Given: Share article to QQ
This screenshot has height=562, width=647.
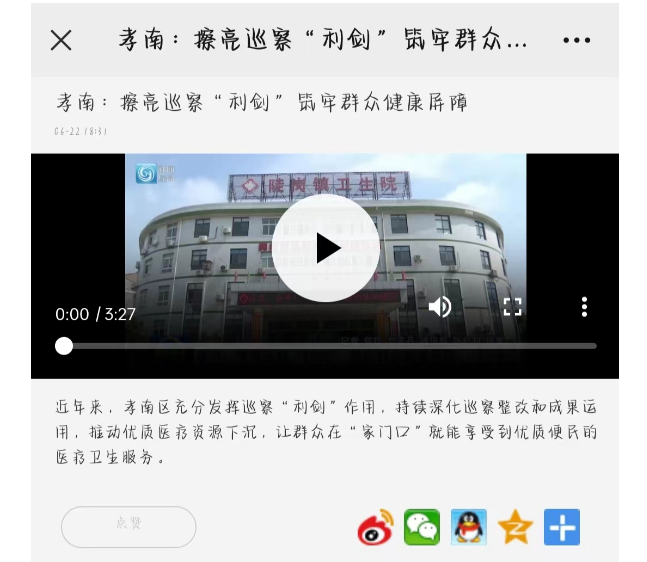Looking at the screenshot, I should tap(468, 527).
